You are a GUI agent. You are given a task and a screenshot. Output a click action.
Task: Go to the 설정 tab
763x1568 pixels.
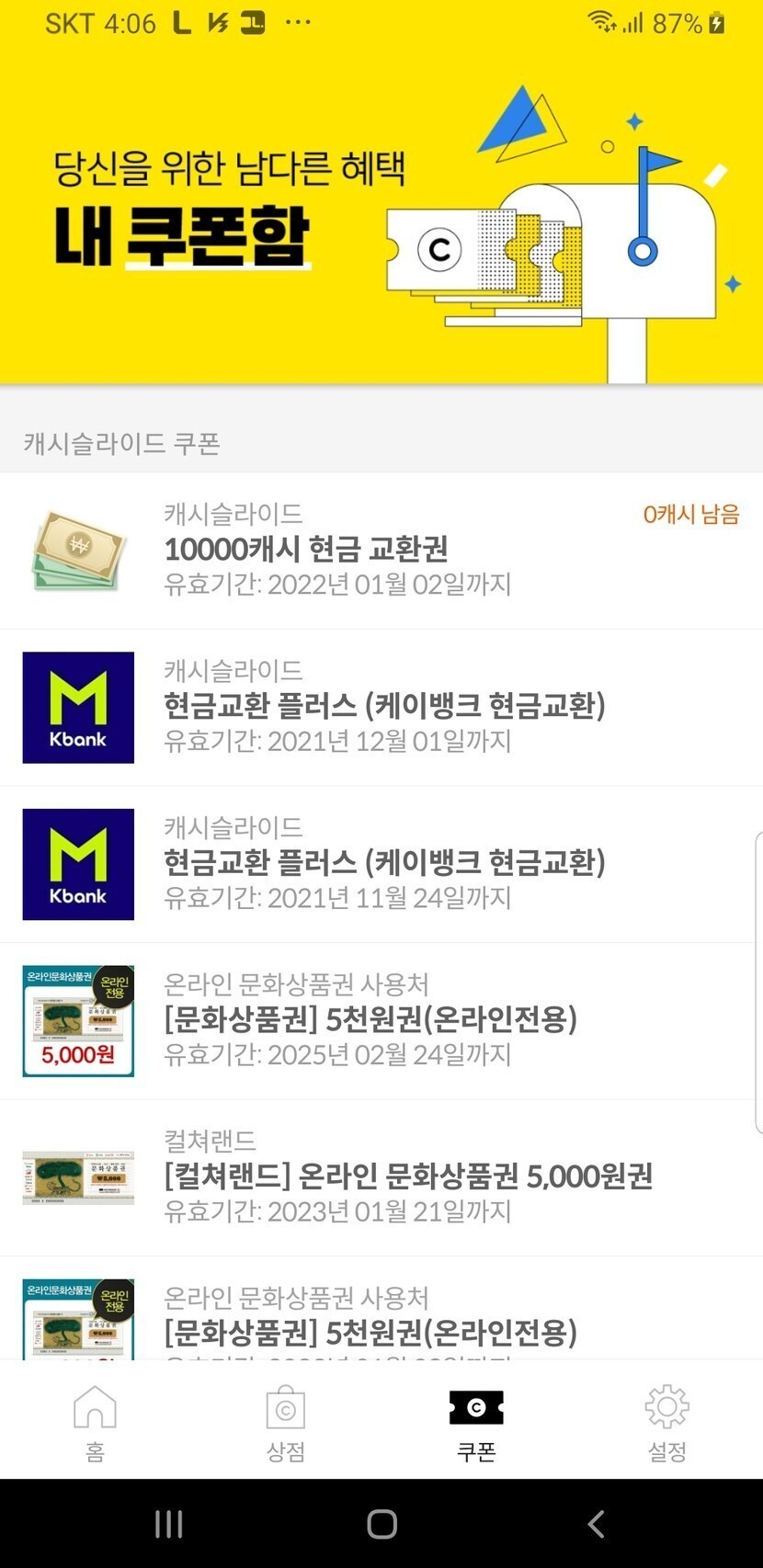tap(666, 1421)
